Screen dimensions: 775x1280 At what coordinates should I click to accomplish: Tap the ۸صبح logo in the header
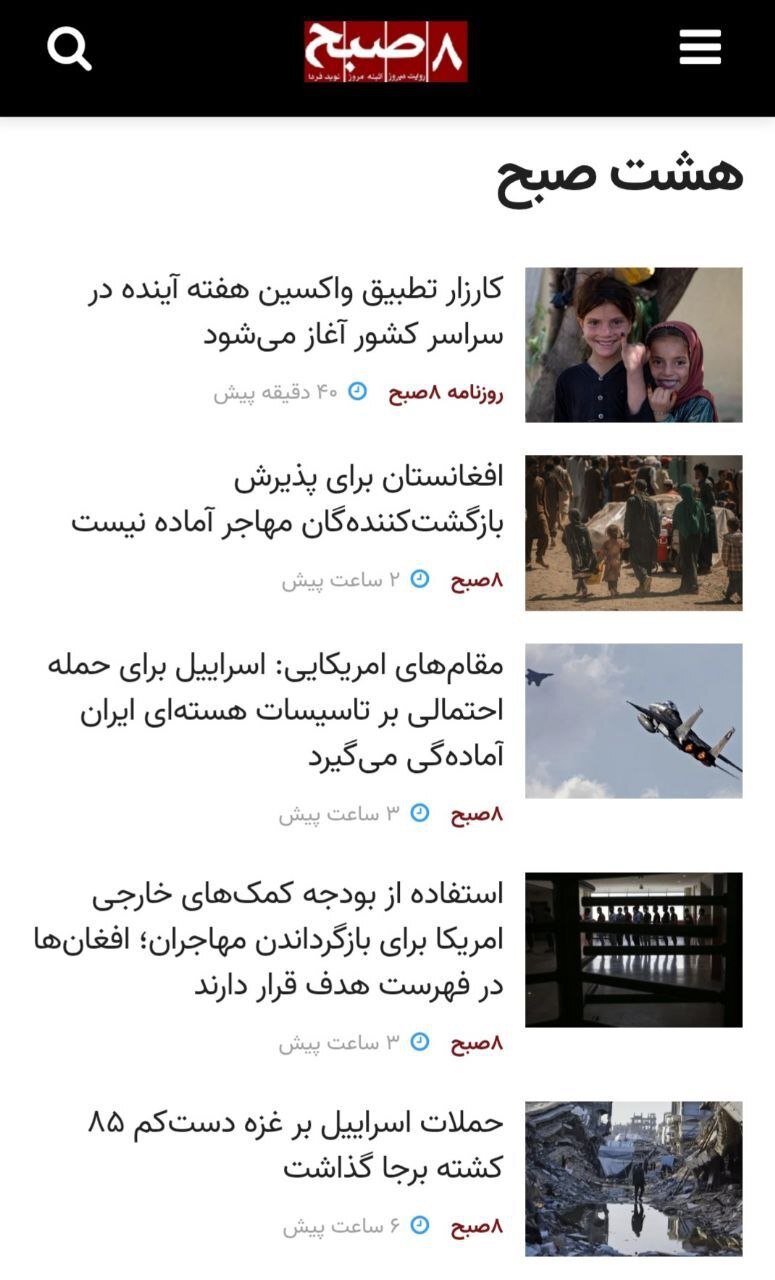click(x=385, y=52)
